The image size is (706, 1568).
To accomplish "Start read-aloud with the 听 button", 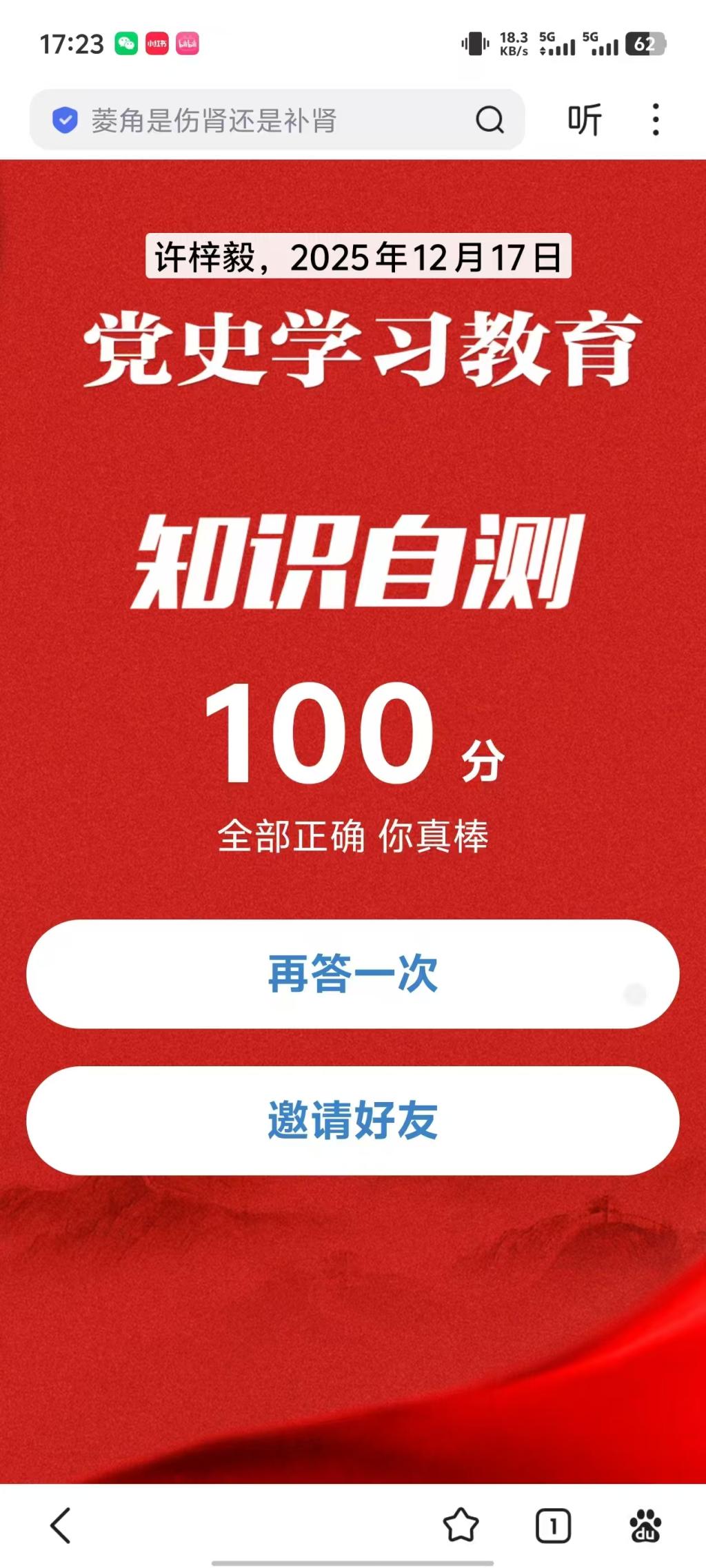I will (585, 120).
